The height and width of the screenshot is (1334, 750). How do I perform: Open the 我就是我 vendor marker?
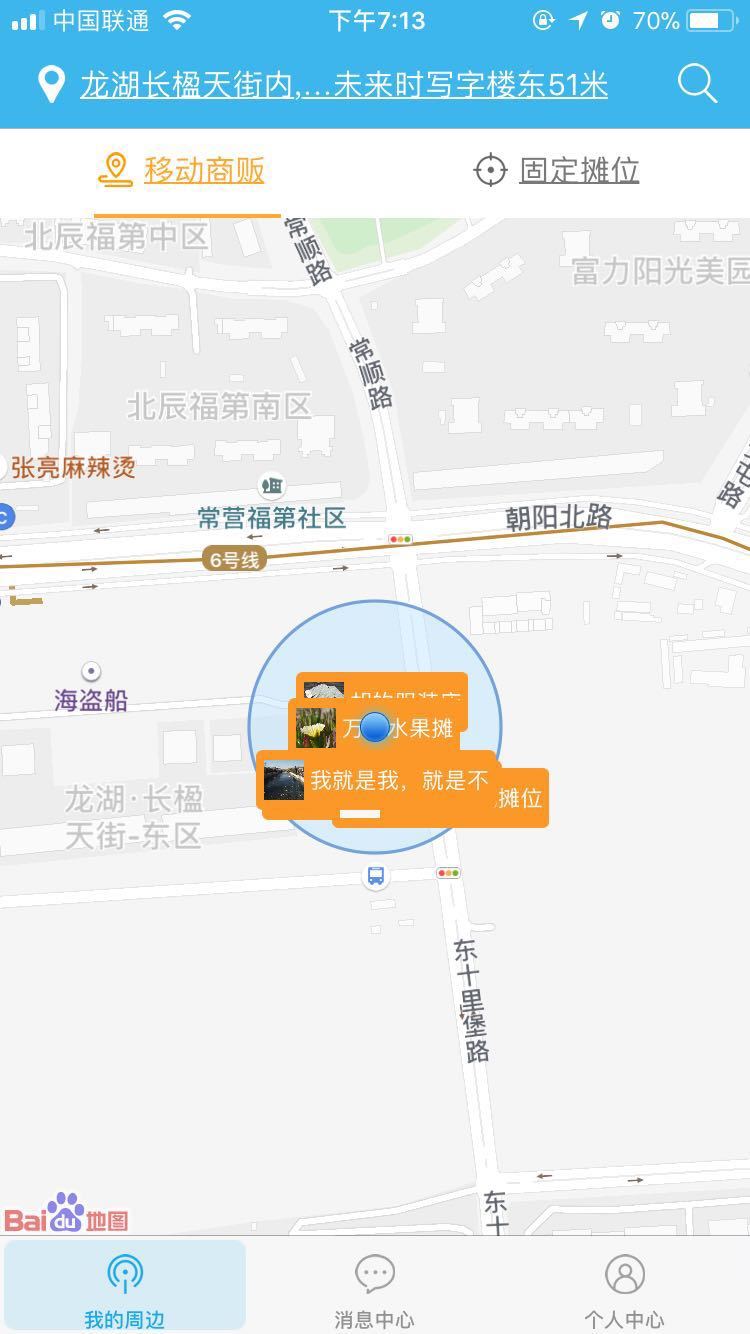point(390,781)
